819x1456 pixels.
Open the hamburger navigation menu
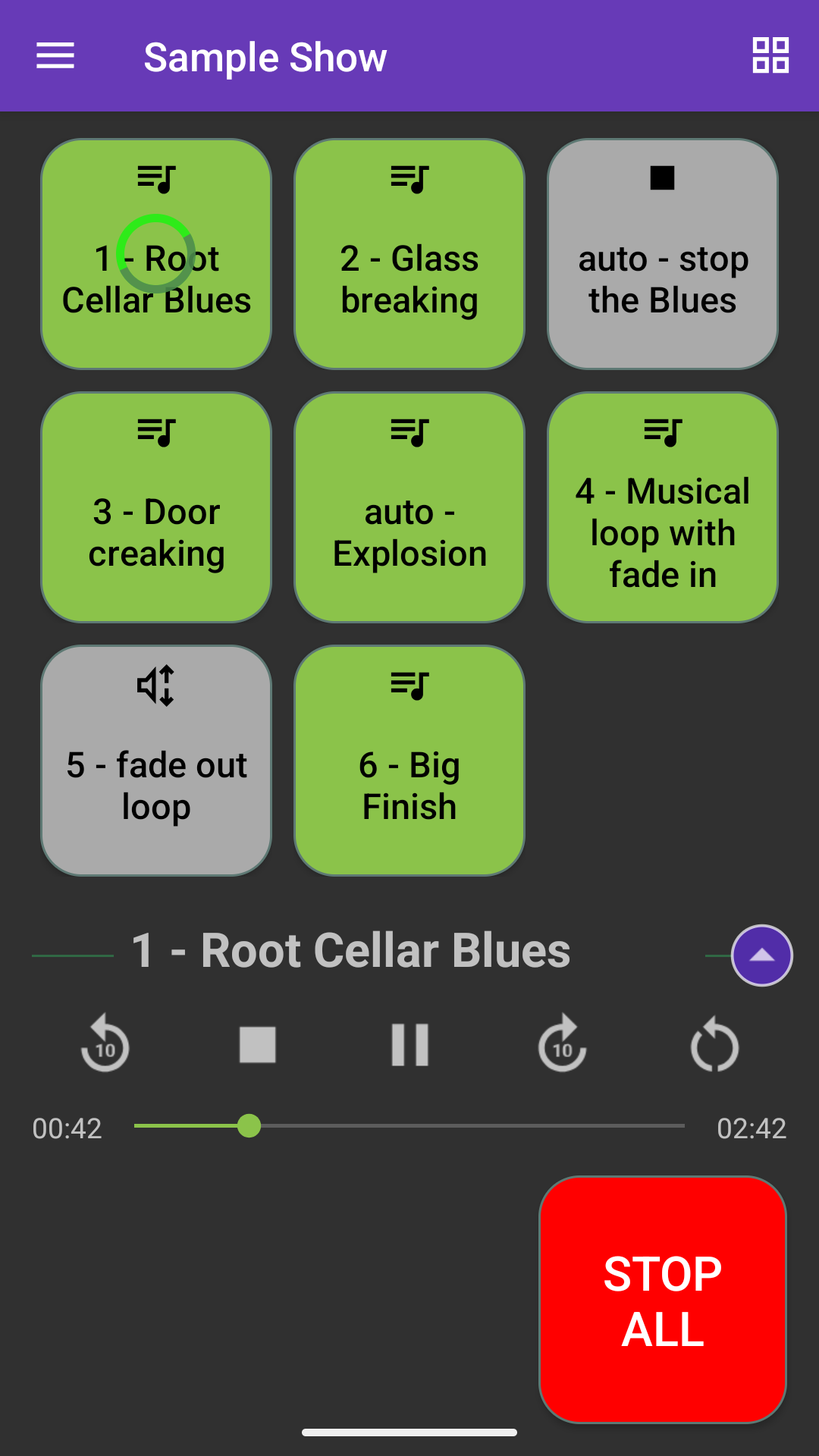tap(55, 56)
